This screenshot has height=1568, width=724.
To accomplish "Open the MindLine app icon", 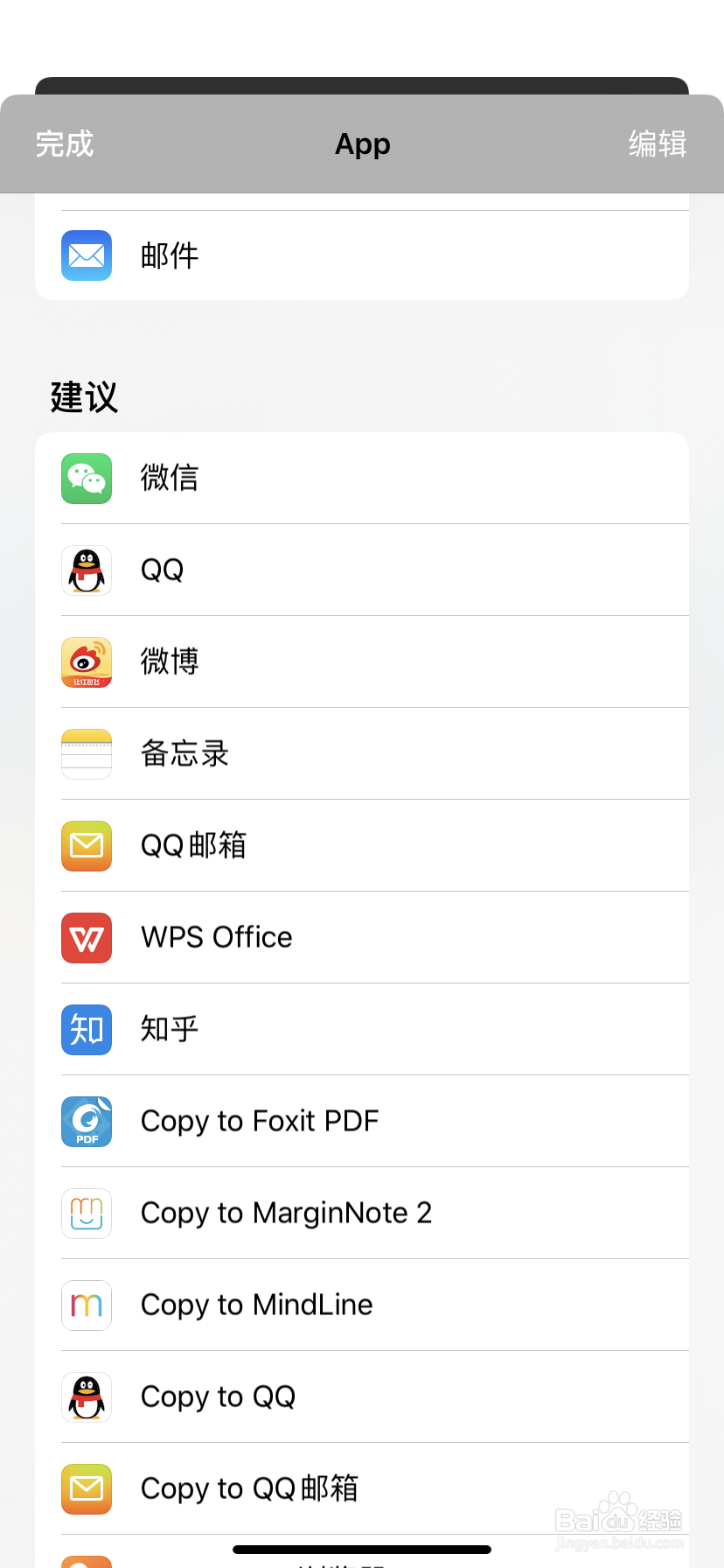I will click(x=86, y=1305).
